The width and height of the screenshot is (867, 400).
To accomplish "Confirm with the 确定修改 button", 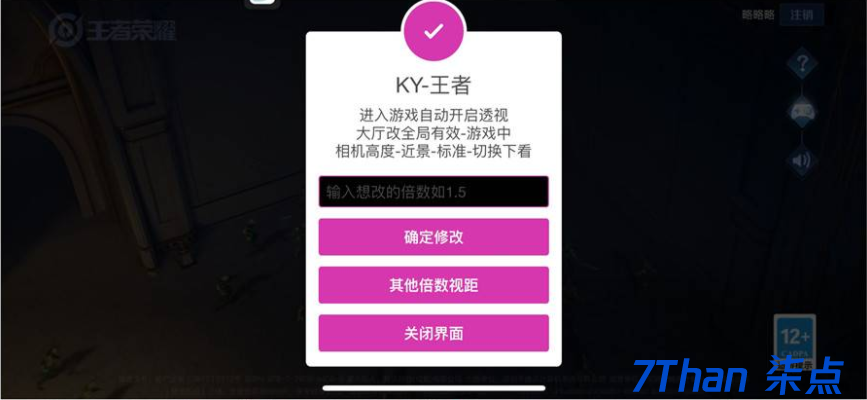I will 433,237.
